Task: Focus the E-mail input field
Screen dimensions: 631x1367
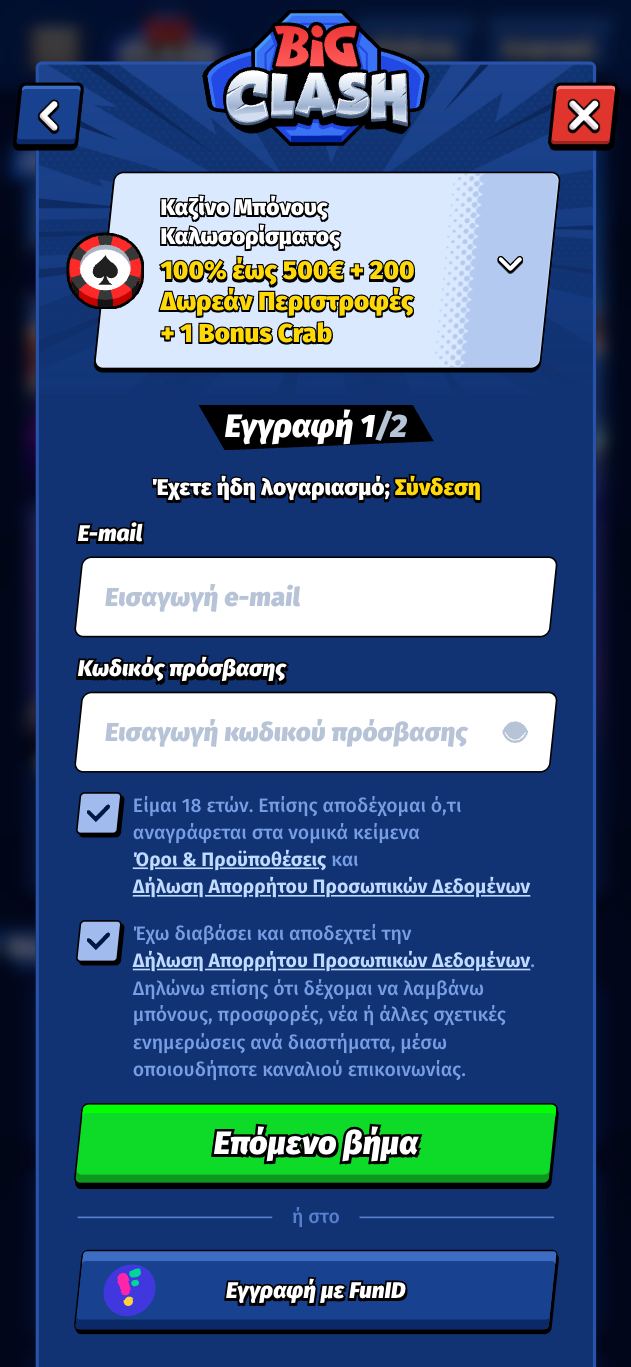Action: [x=315, y=597]
